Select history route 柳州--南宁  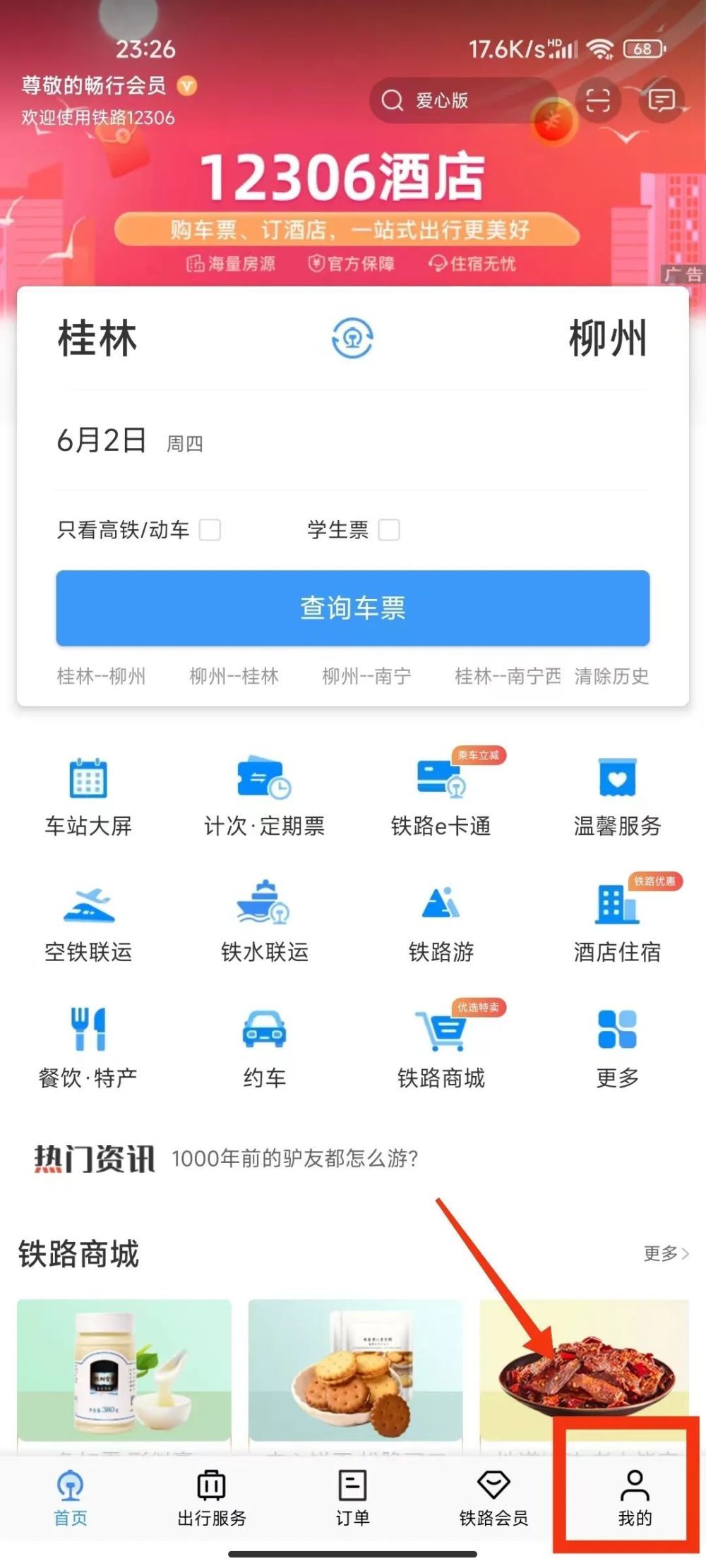tap(366, 676)
